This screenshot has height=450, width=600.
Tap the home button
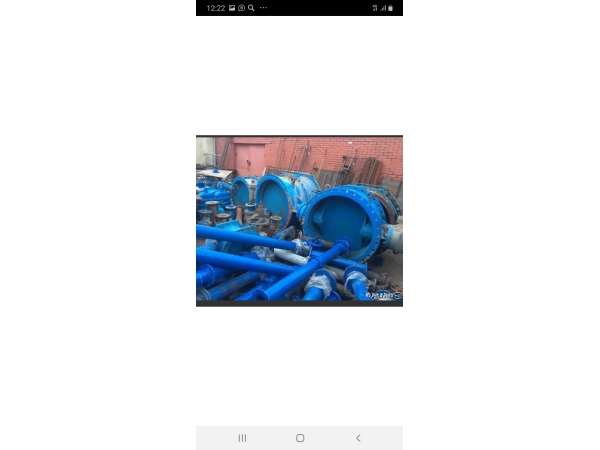(x=300, y=438)
